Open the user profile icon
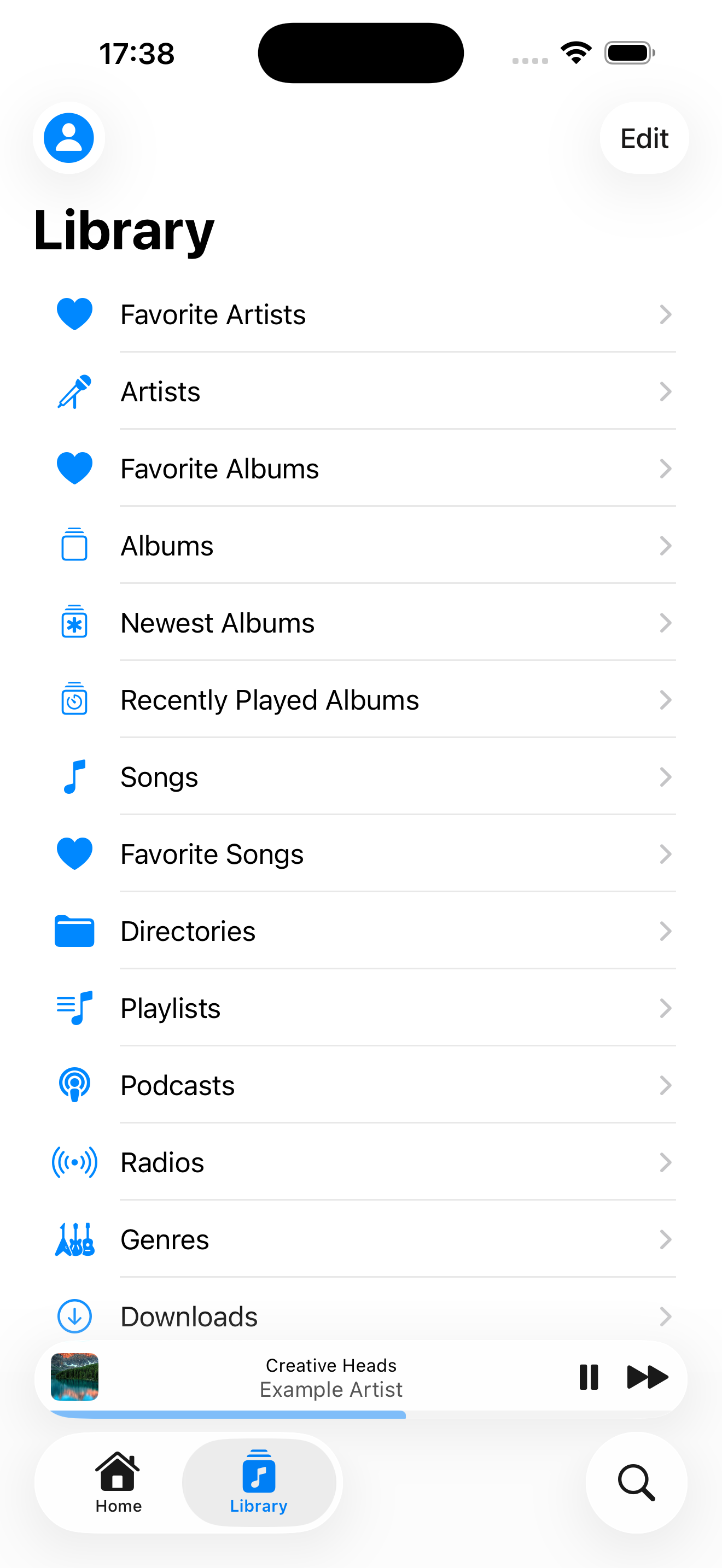 [x=69, y=138]
